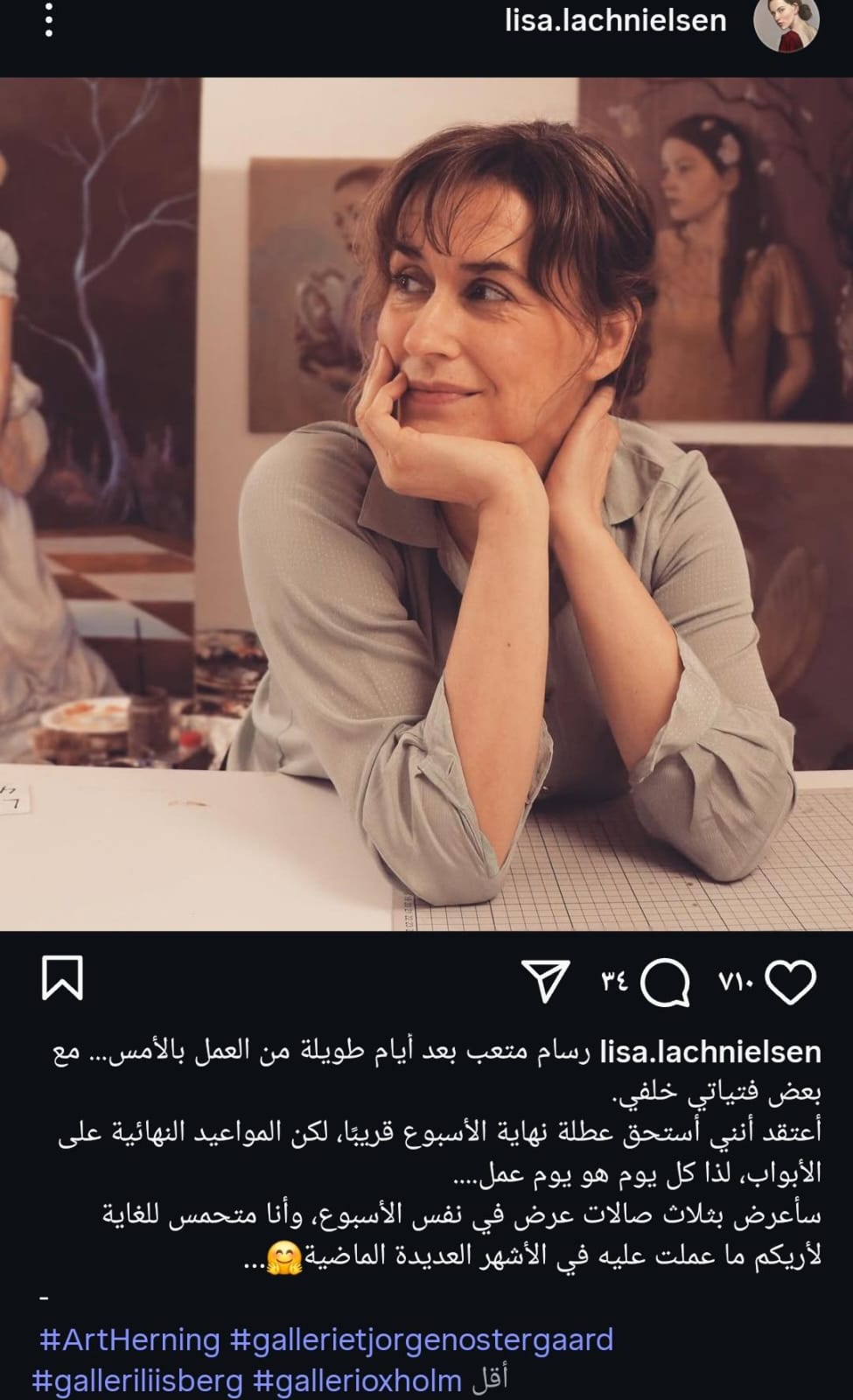
Task: Collapse the caption with أقل
Action: pos(489,1381)
